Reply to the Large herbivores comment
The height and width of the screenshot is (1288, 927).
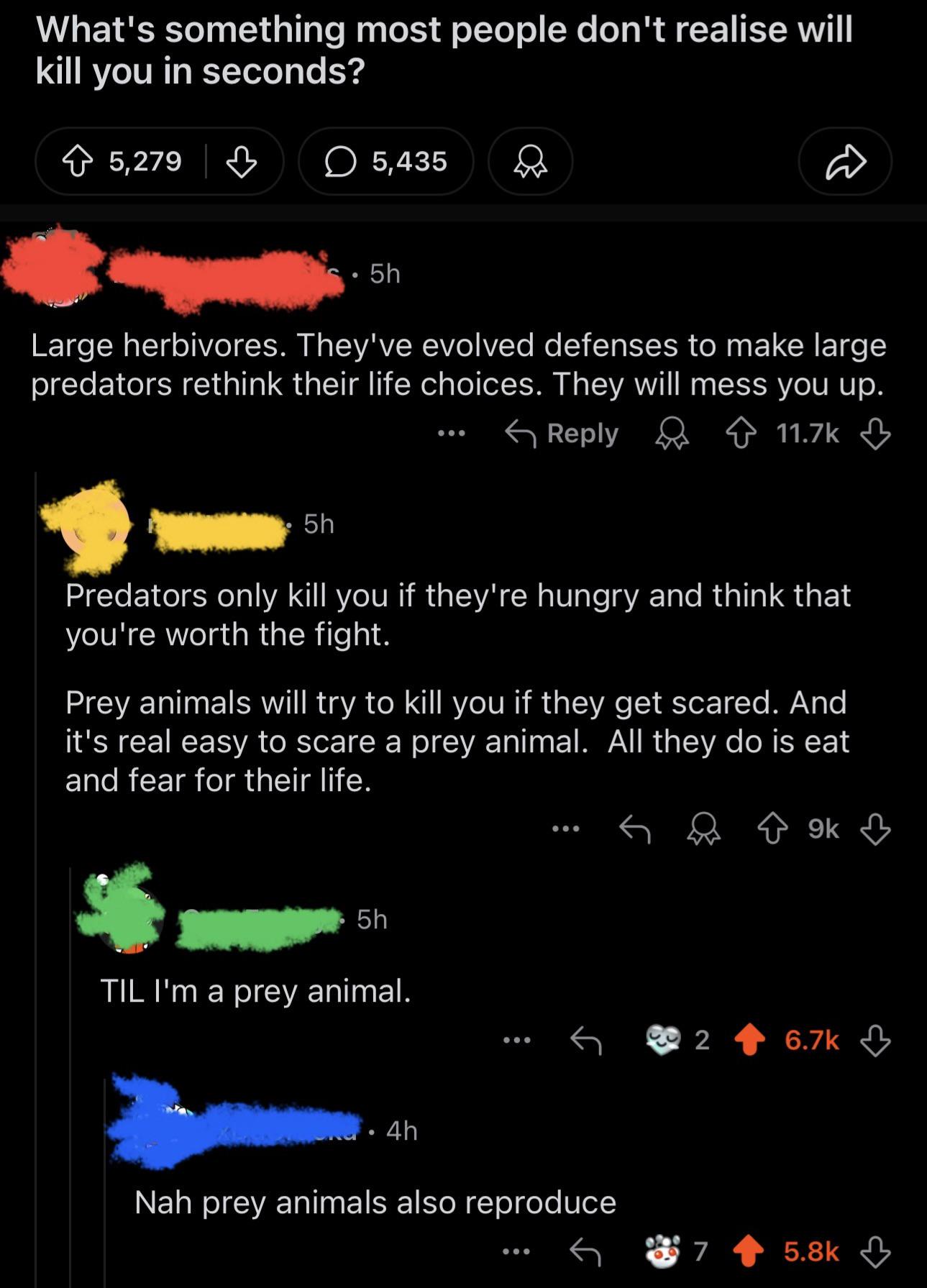coord(562,433)
